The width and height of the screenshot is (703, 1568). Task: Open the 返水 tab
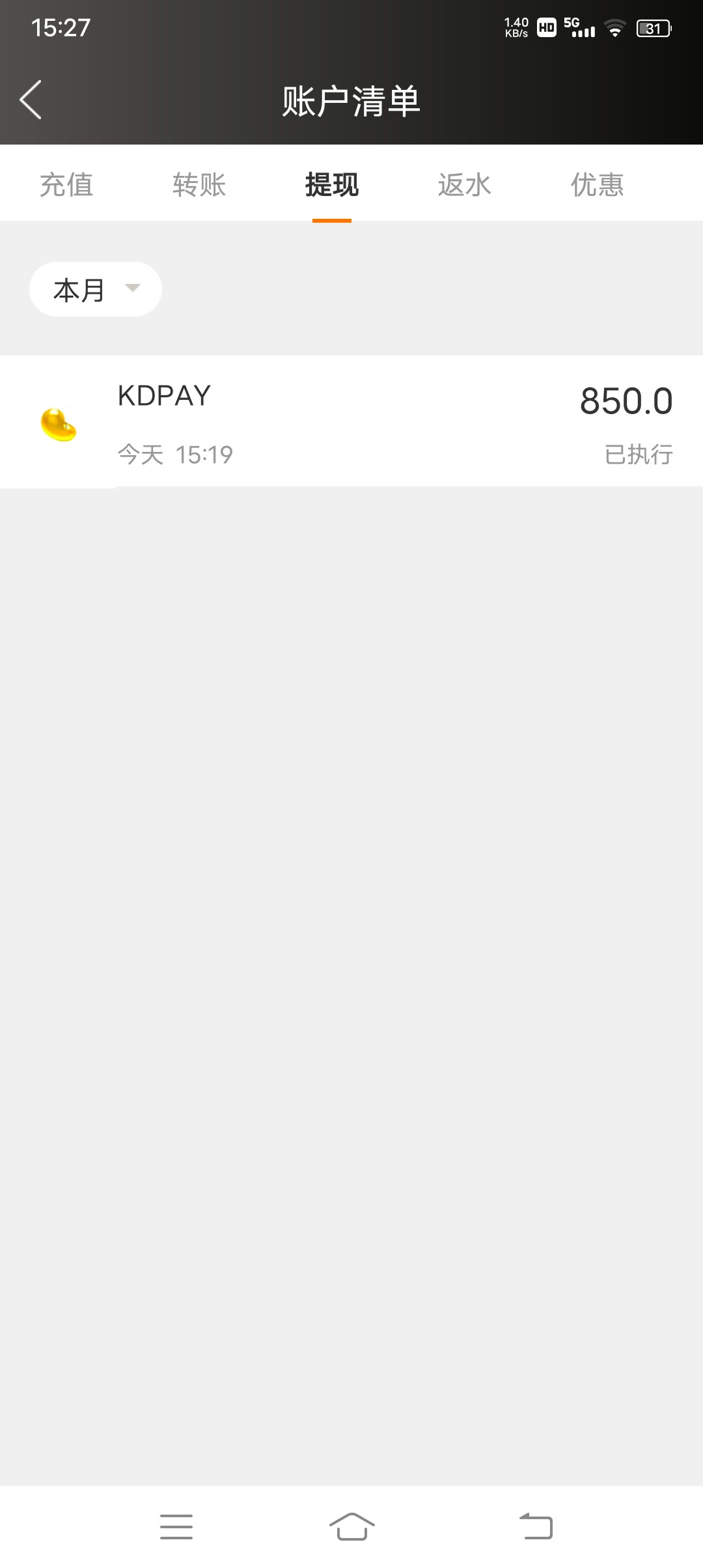465,185
